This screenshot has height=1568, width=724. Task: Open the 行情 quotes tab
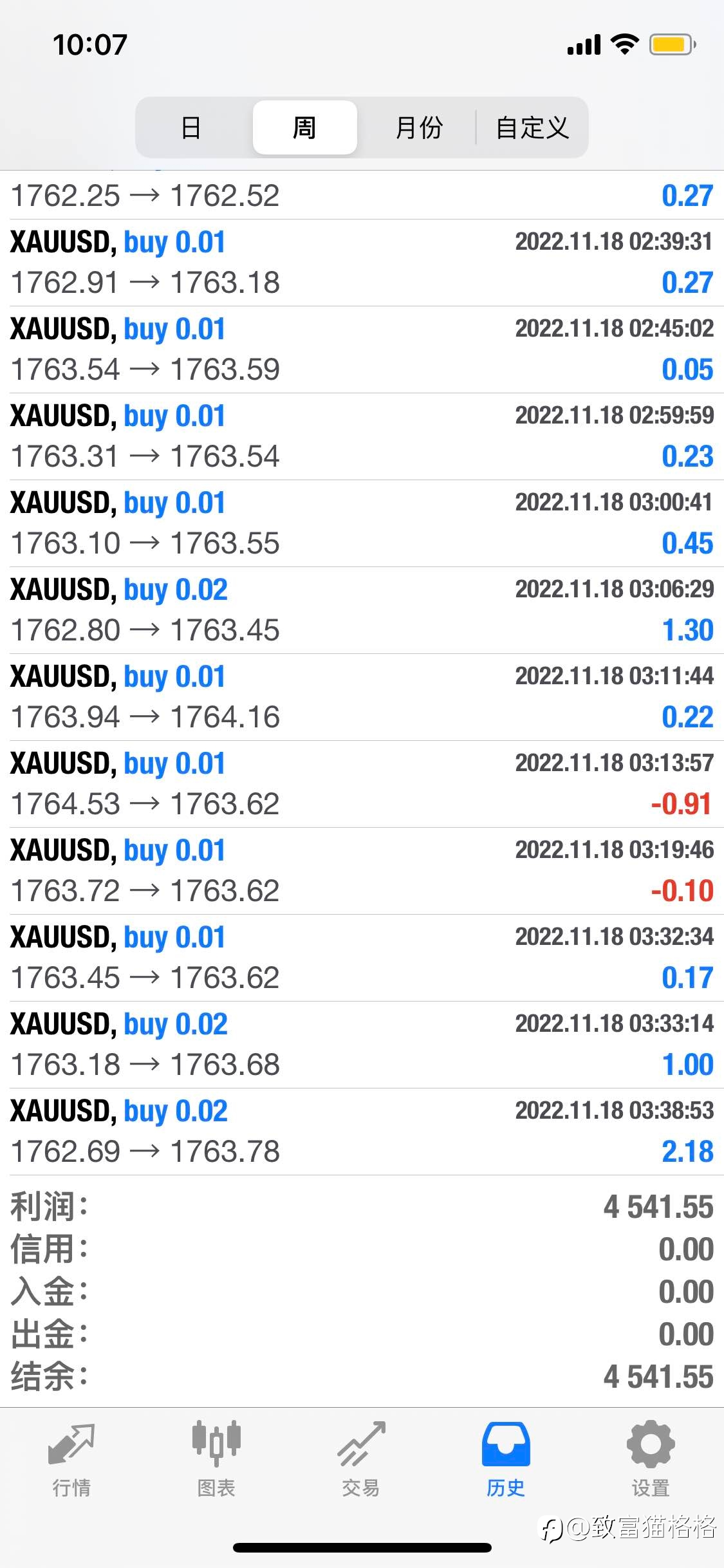tap(71, 1460)
